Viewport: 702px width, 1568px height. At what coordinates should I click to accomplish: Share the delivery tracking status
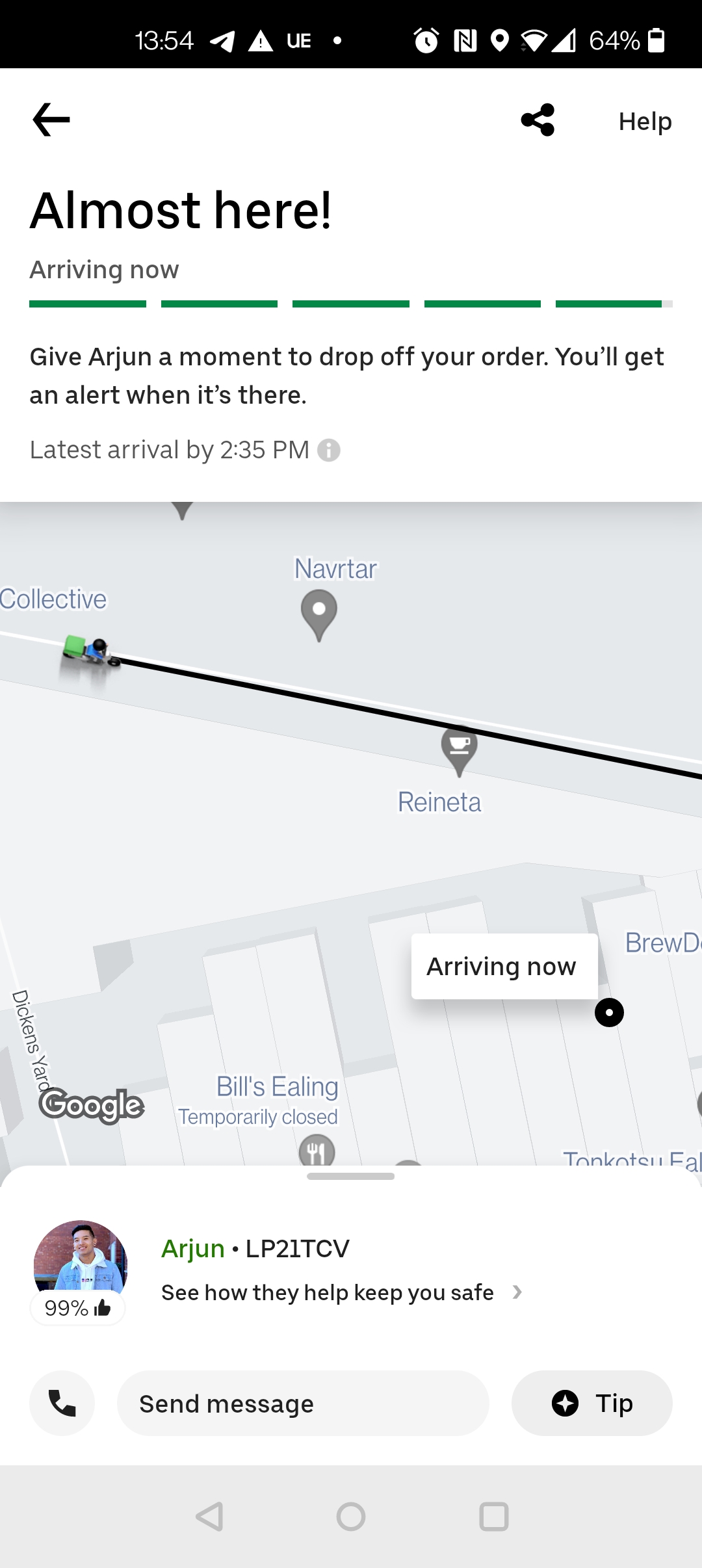538,120
